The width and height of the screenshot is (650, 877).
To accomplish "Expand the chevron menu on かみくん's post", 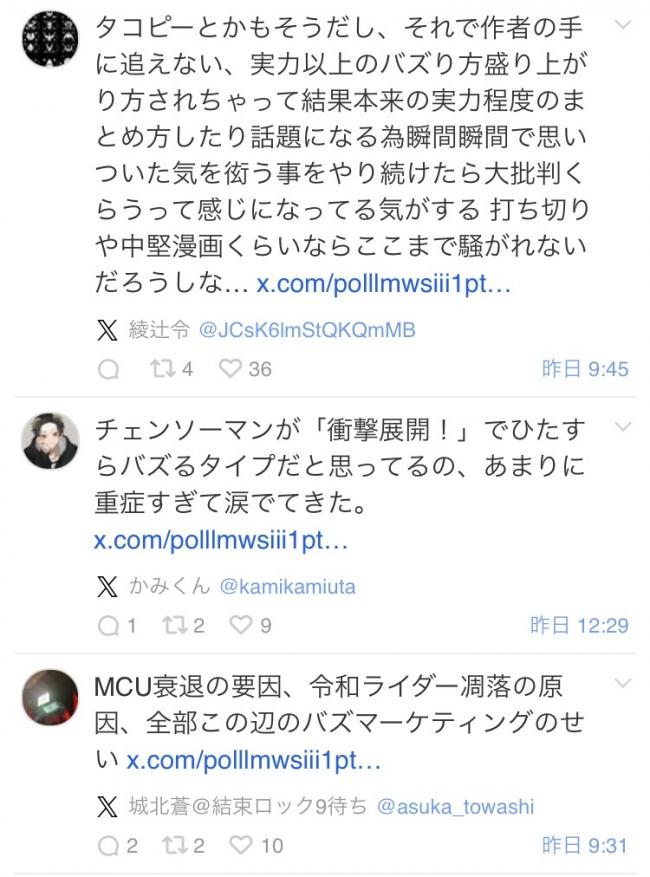I will pos(624,428).
